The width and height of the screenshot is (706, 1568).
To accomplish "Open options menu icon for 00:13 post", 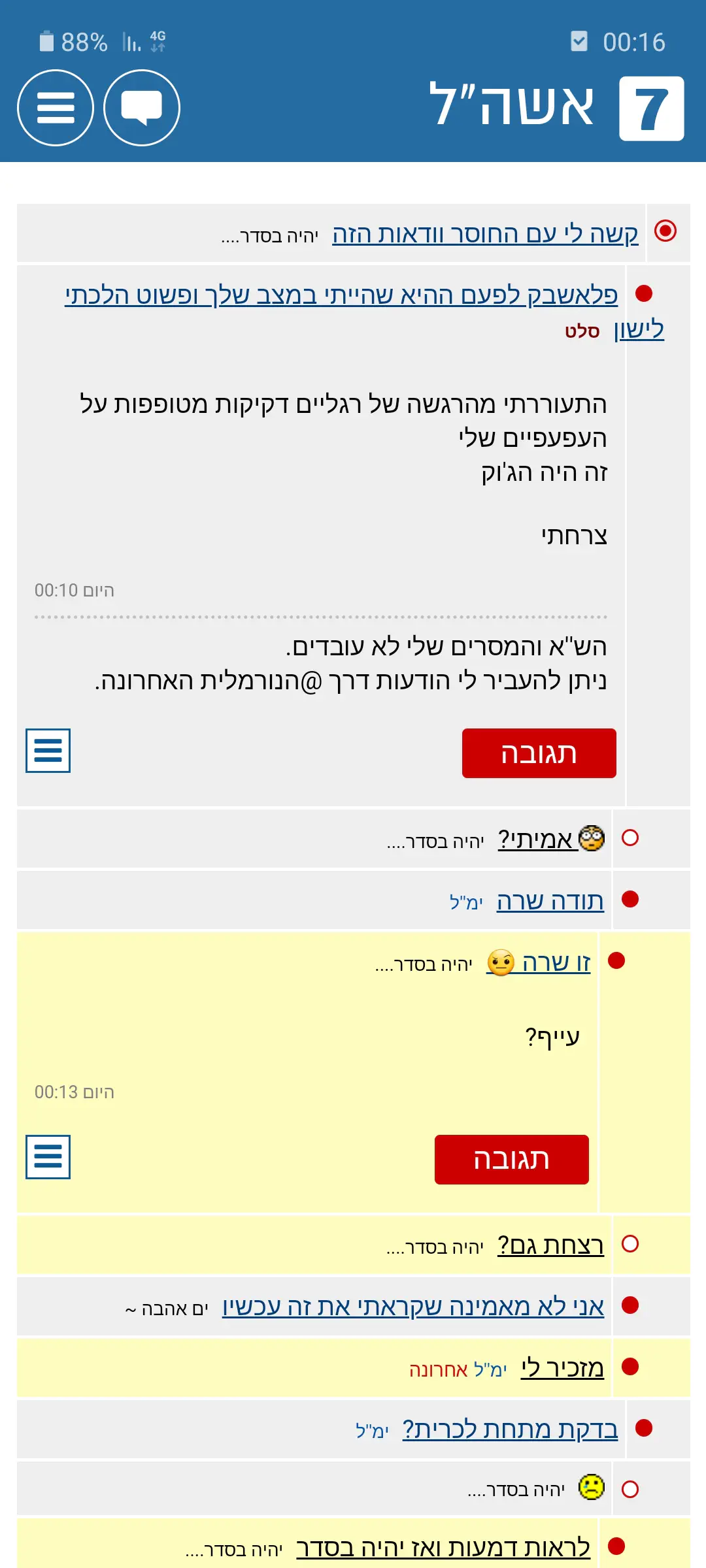I will pyautogui.click(x=48, y=1157).
